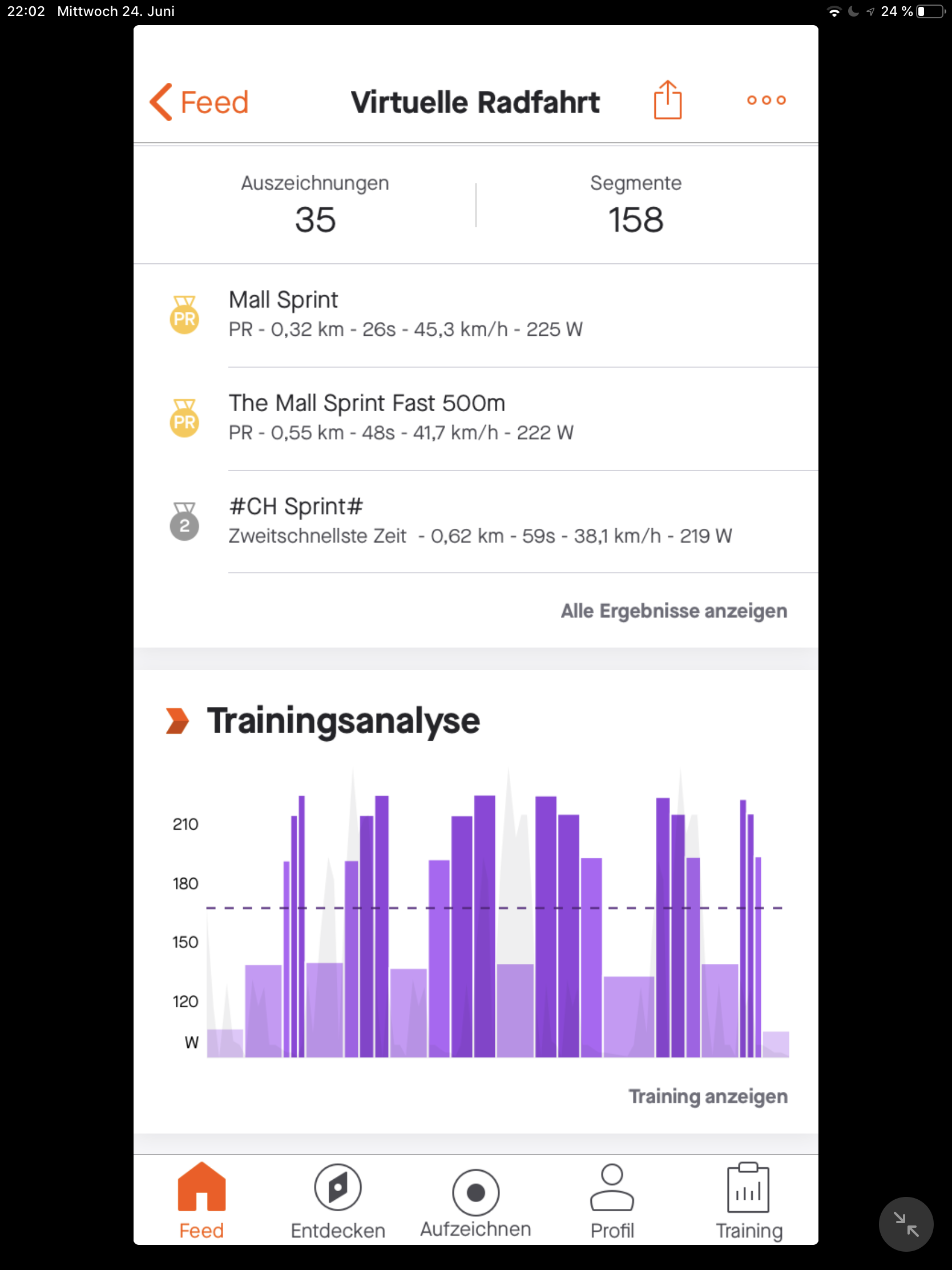
Task: Go back to Feed
Action: point(199,102)
